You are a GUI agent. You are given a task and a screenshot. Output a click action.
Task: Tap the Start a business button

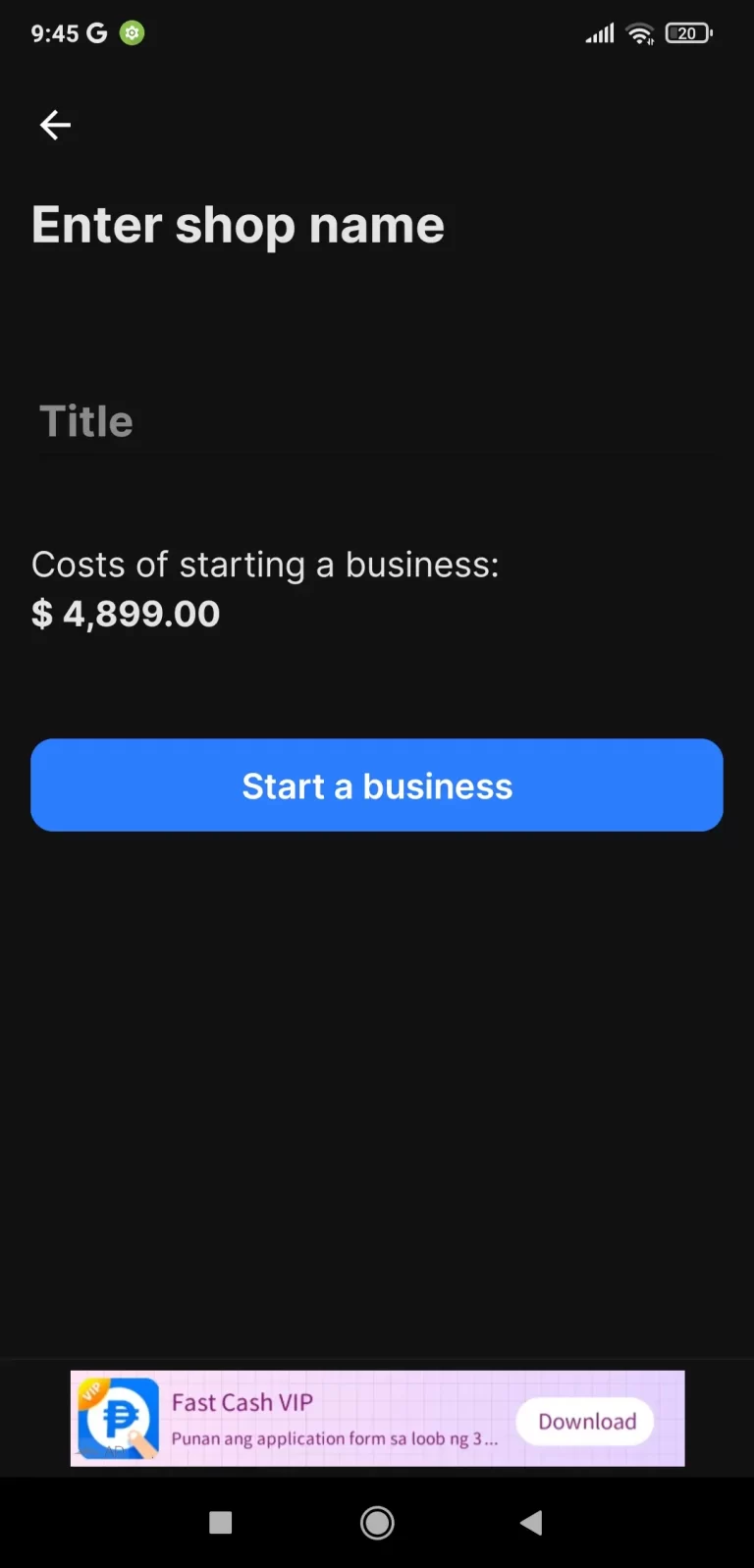point(377,785)
